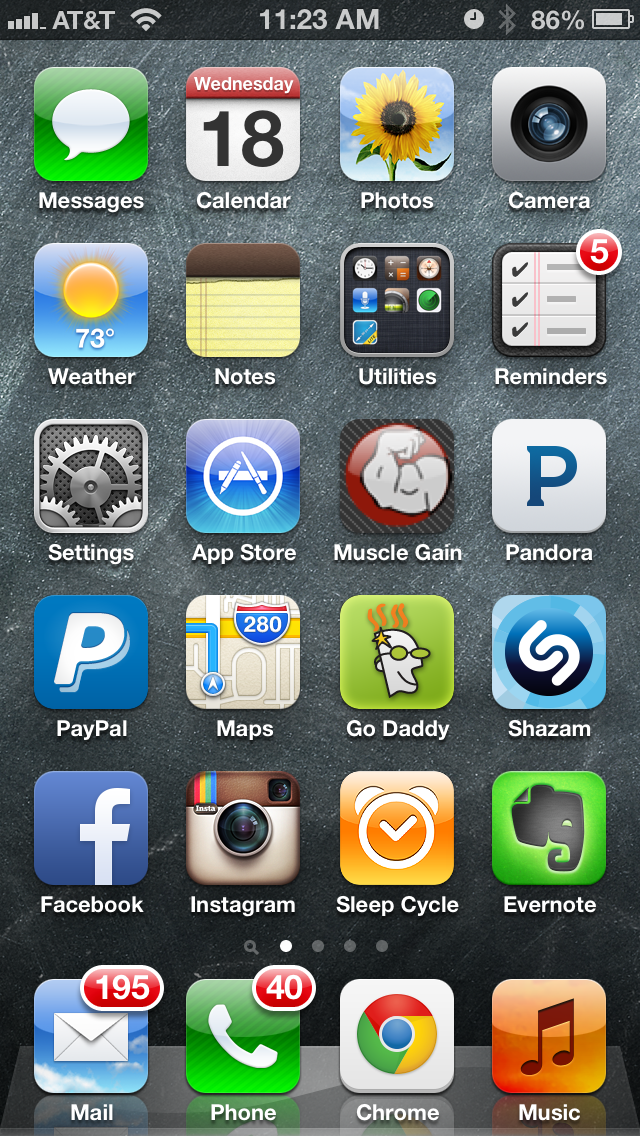Open the Notes app
This screenshot has width=640, height=1136.
[243, 300]
